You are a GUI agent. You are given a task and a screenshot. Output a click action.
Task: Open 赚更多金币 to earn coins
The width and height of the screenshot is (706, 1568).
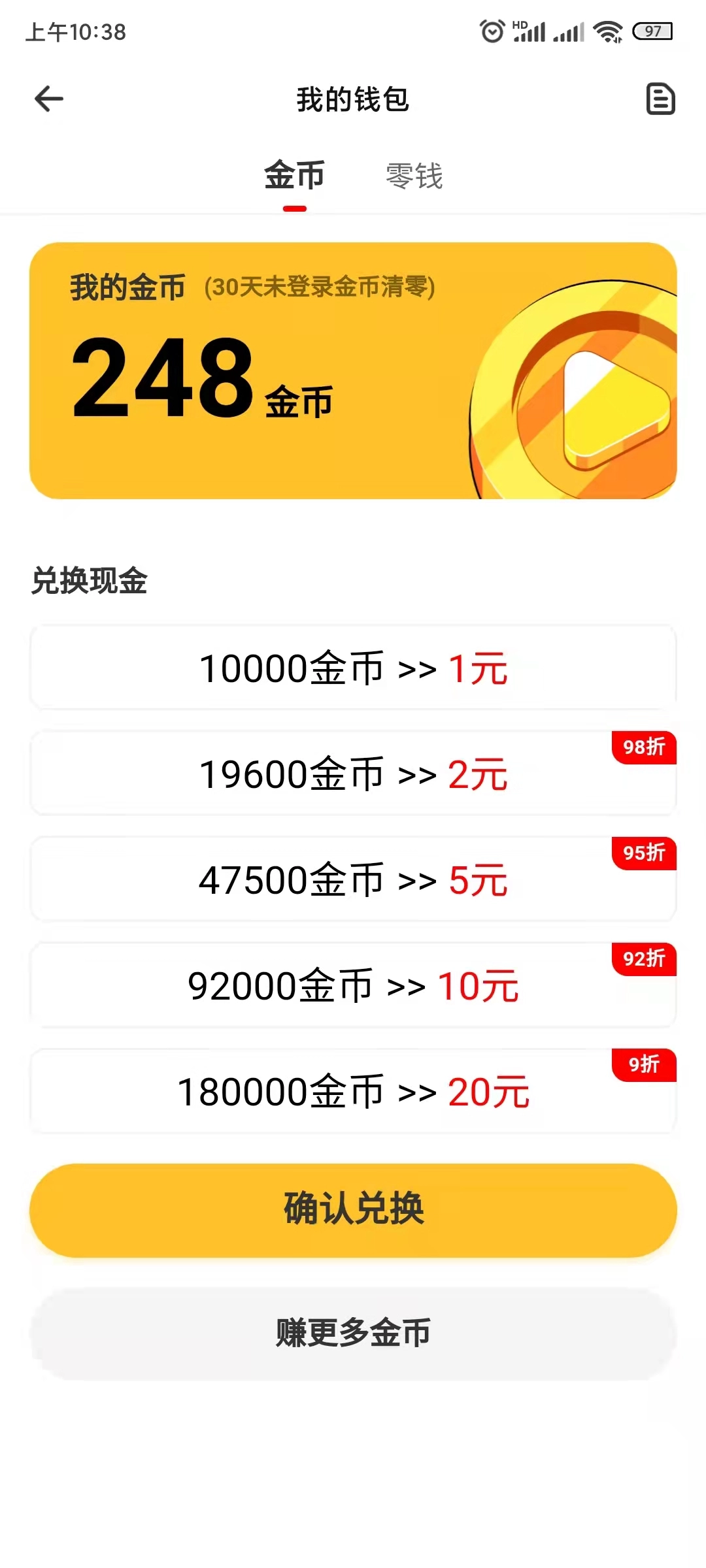click(x=353, y=1333)
